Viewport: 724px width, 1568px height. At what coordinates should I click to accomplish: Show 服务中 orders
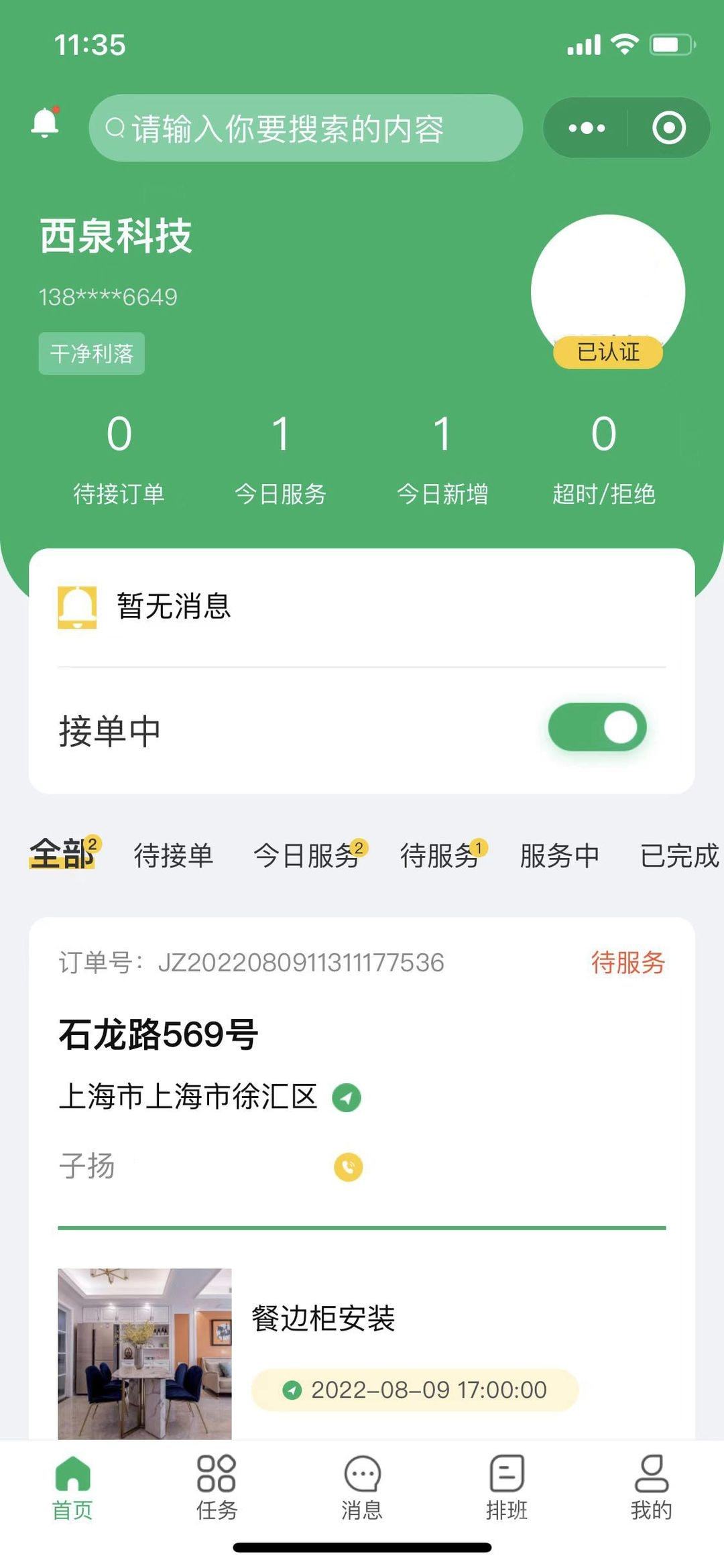tap(559, 856)
